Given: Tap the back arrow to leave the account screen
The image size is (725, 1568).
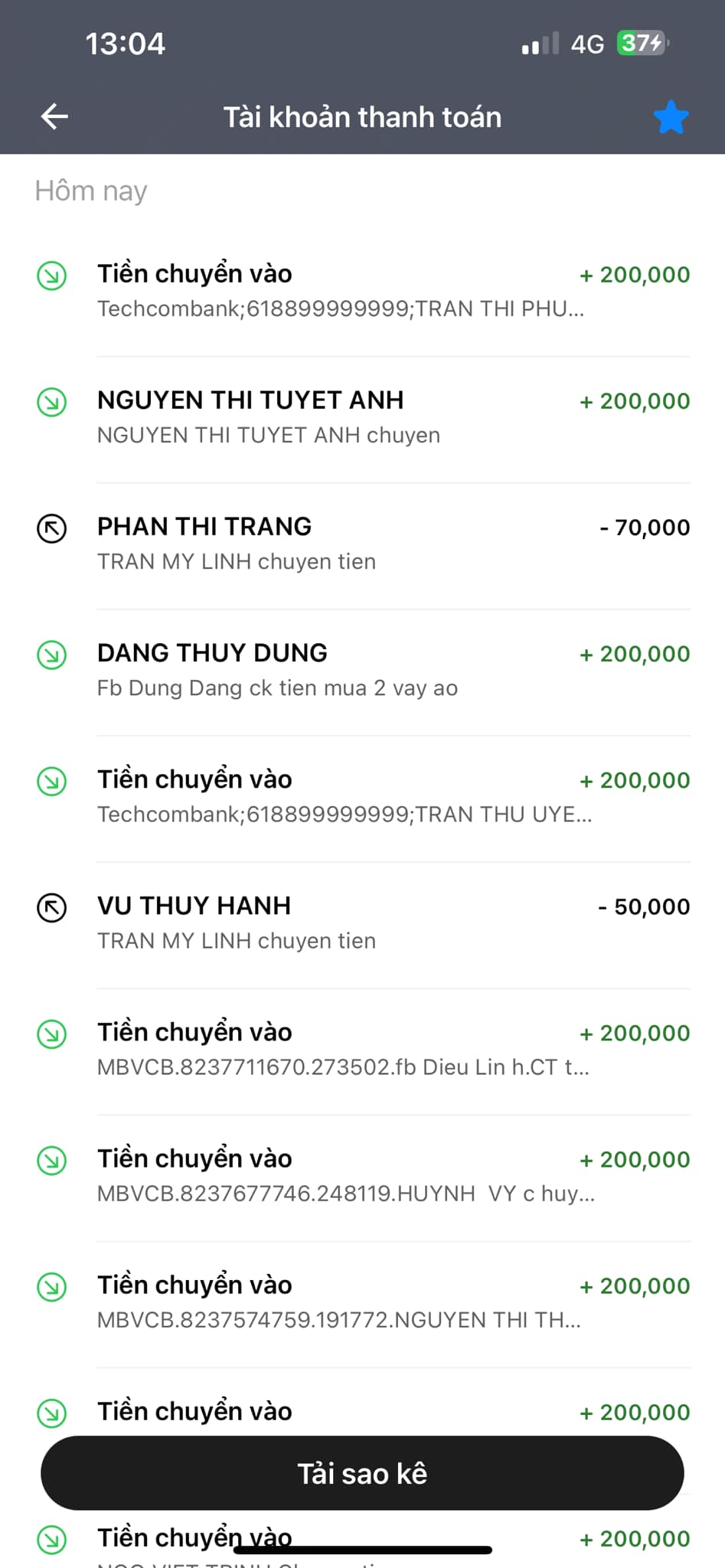Looking at the screenshot, I should (x=52, y=116).
